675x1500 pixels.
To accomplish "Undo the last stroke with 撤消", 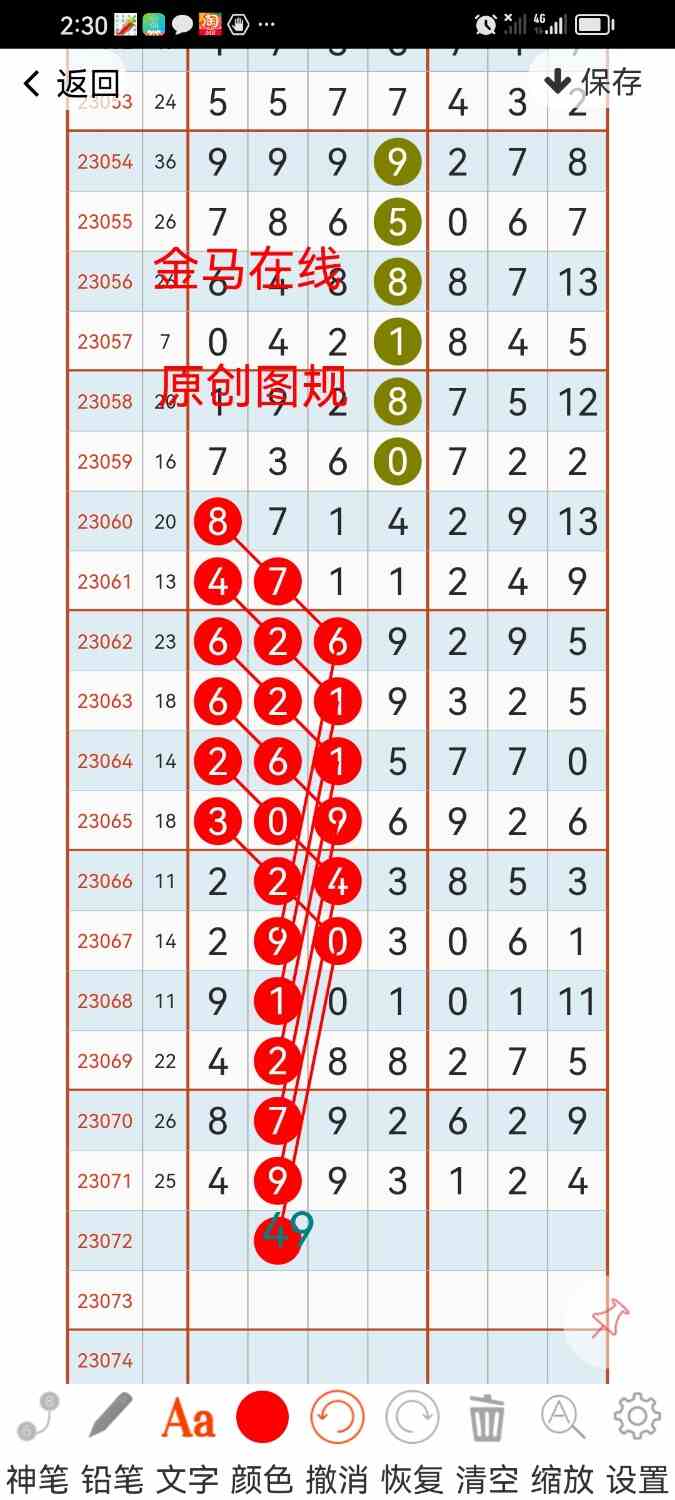I will click(x=337, y=1440).
